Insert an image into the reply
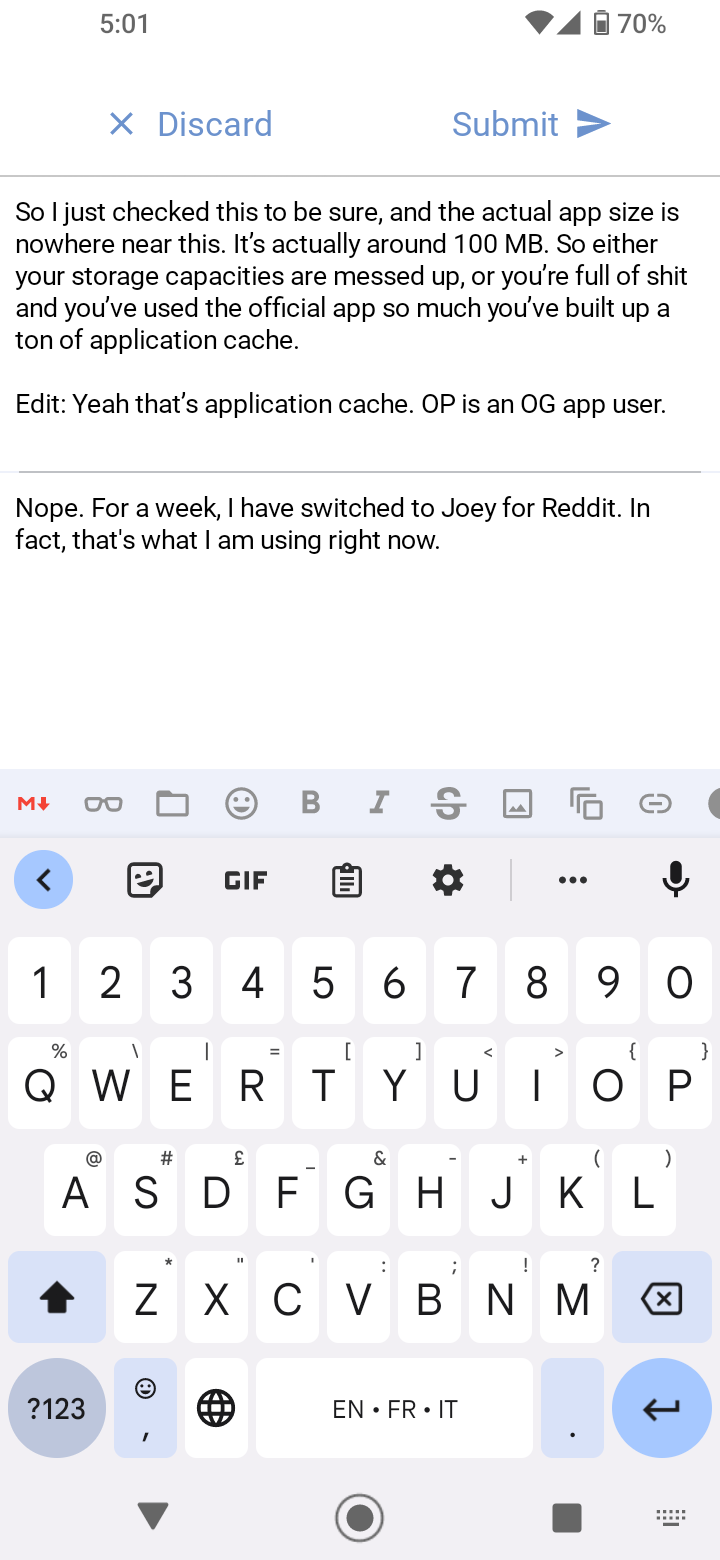The width and height of the screenshot is (720, 1560). (517, 803)
